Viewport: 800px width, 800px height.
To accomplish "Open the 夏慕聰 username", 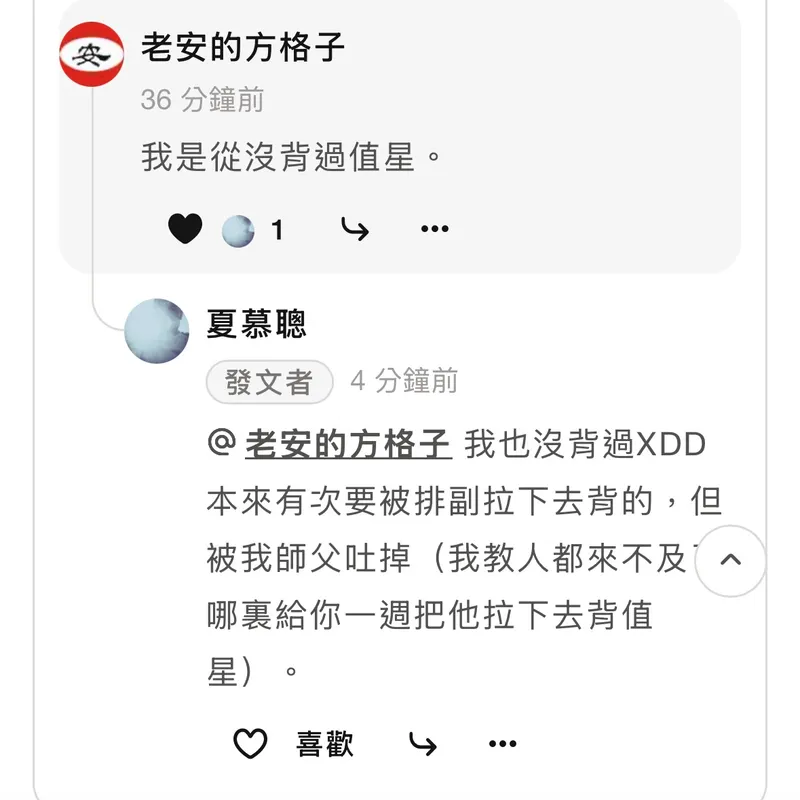I will 256,323.
